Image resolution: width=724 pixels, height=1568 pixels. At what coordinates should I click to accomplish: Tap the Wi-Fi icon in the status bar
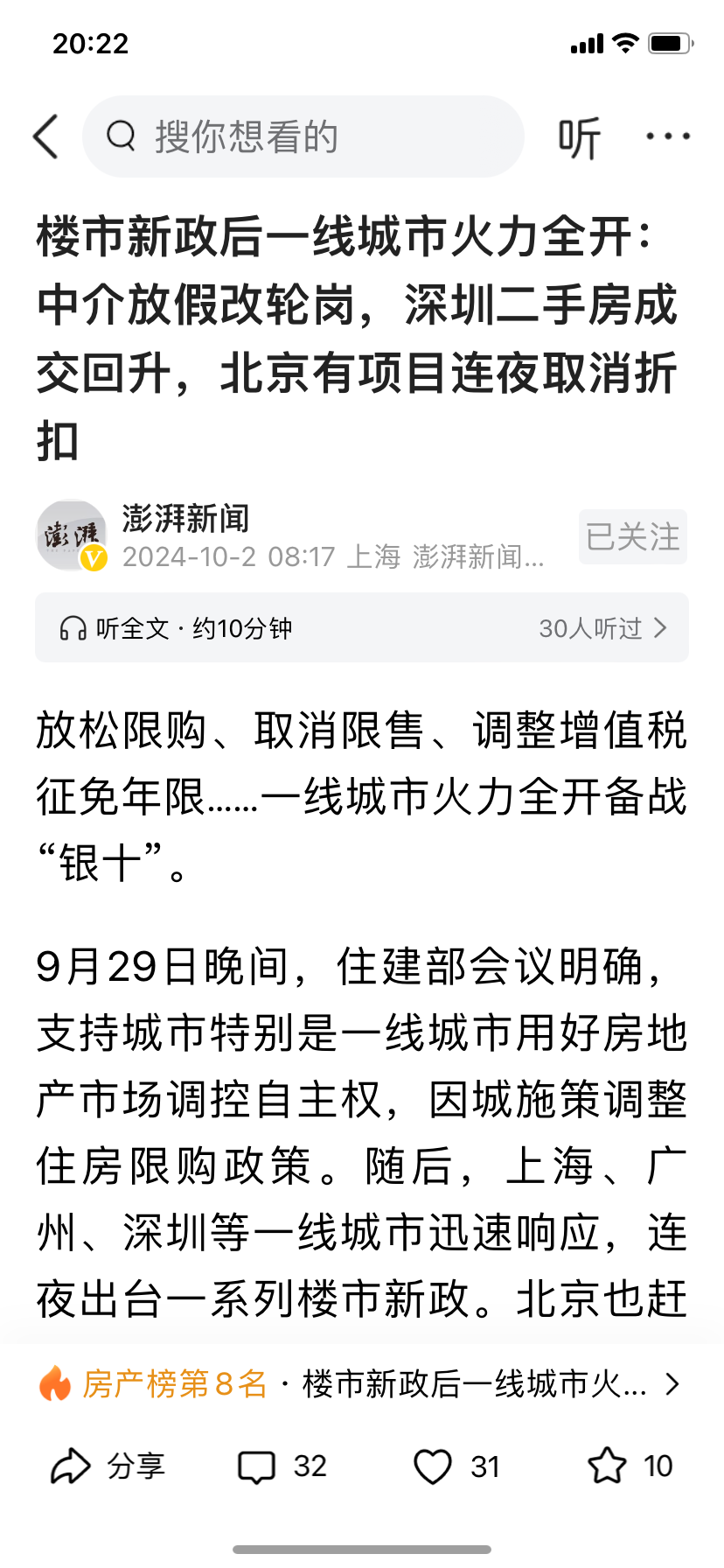626,43
